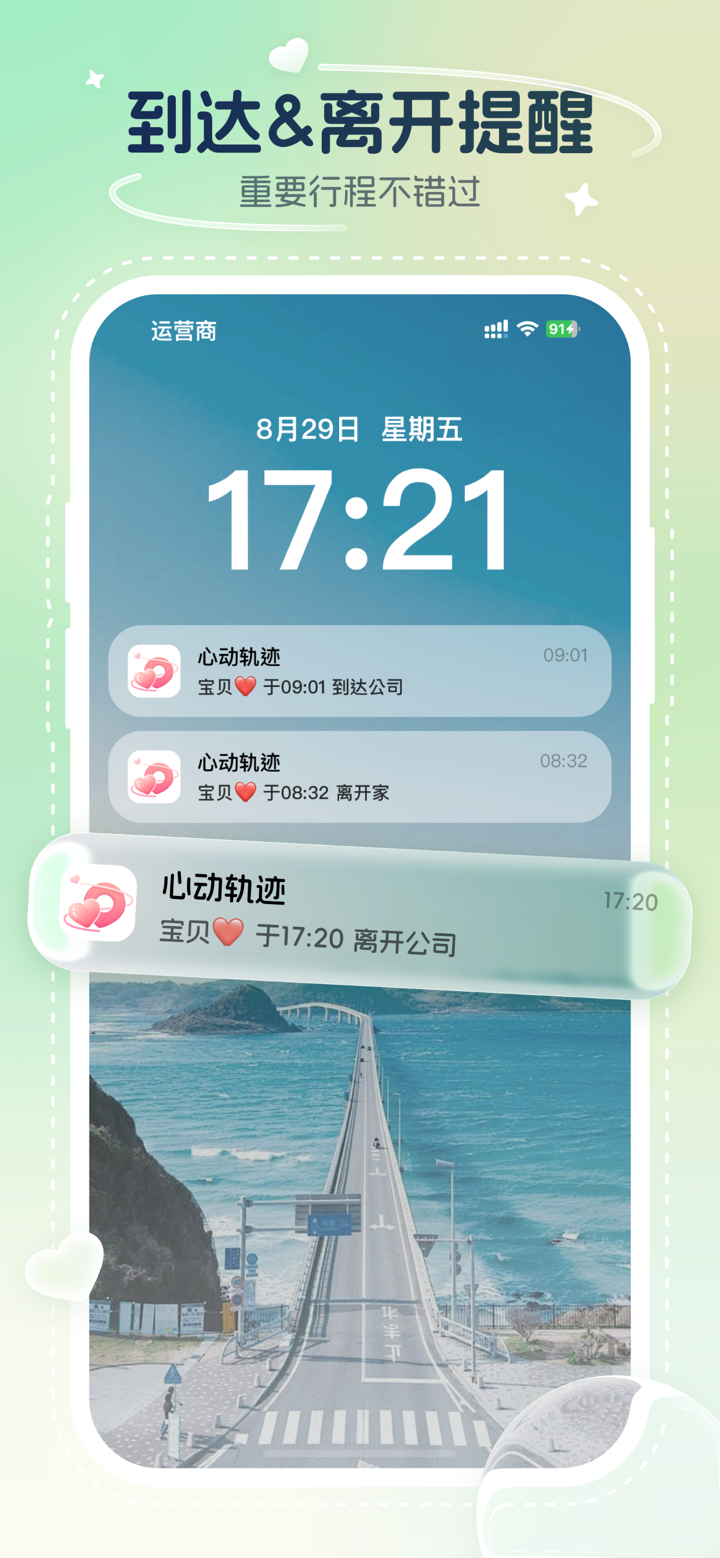Tap the 心动轨迹 title text in the banner
720x1558 pixels.
(224, 885)
